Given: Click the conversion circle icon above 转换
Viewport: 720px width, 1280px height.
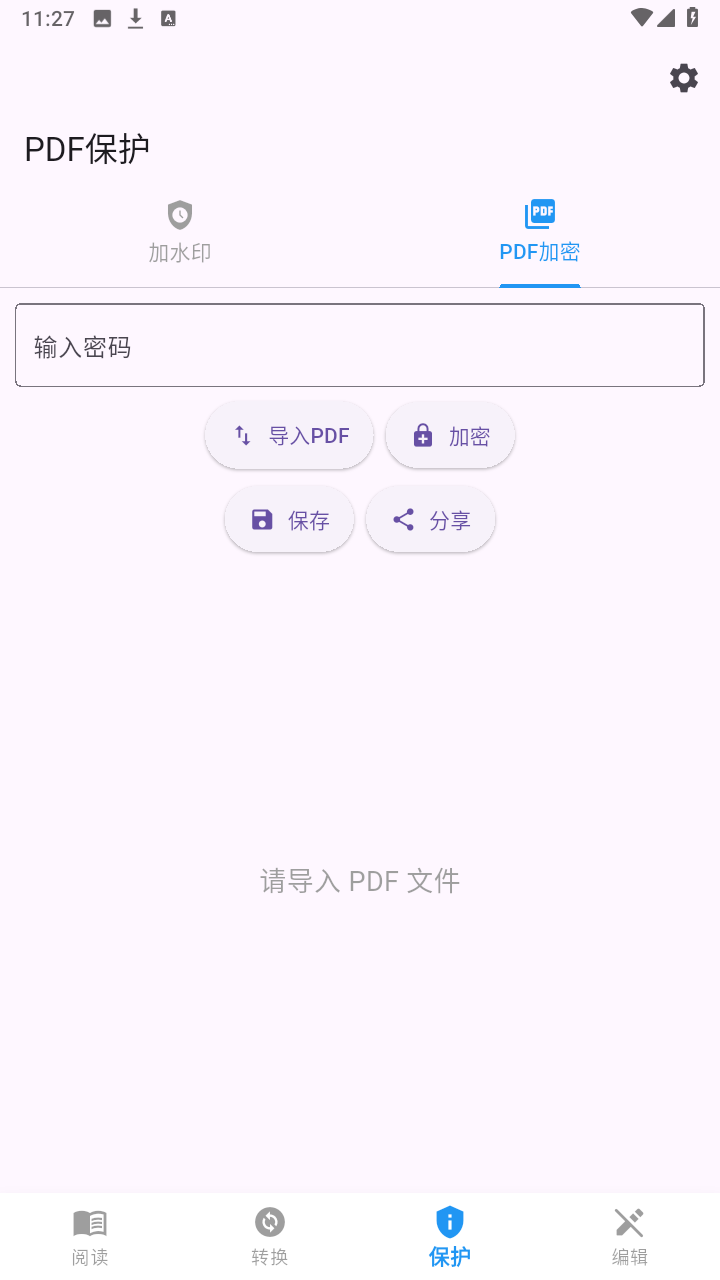Looking at the screenshot, I should point(270,1222).
